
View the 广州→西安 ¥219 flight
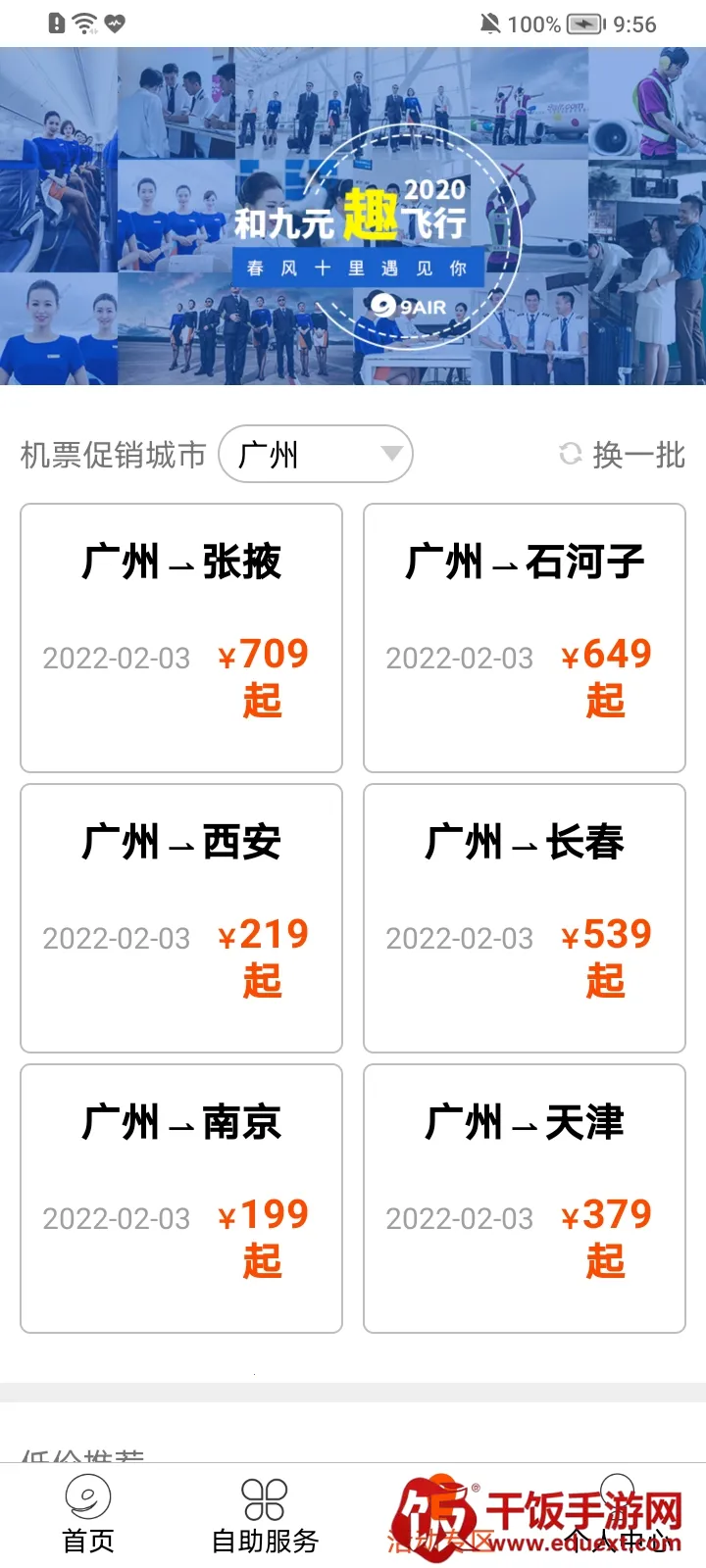pyautogui.click(x=181, y=918)
